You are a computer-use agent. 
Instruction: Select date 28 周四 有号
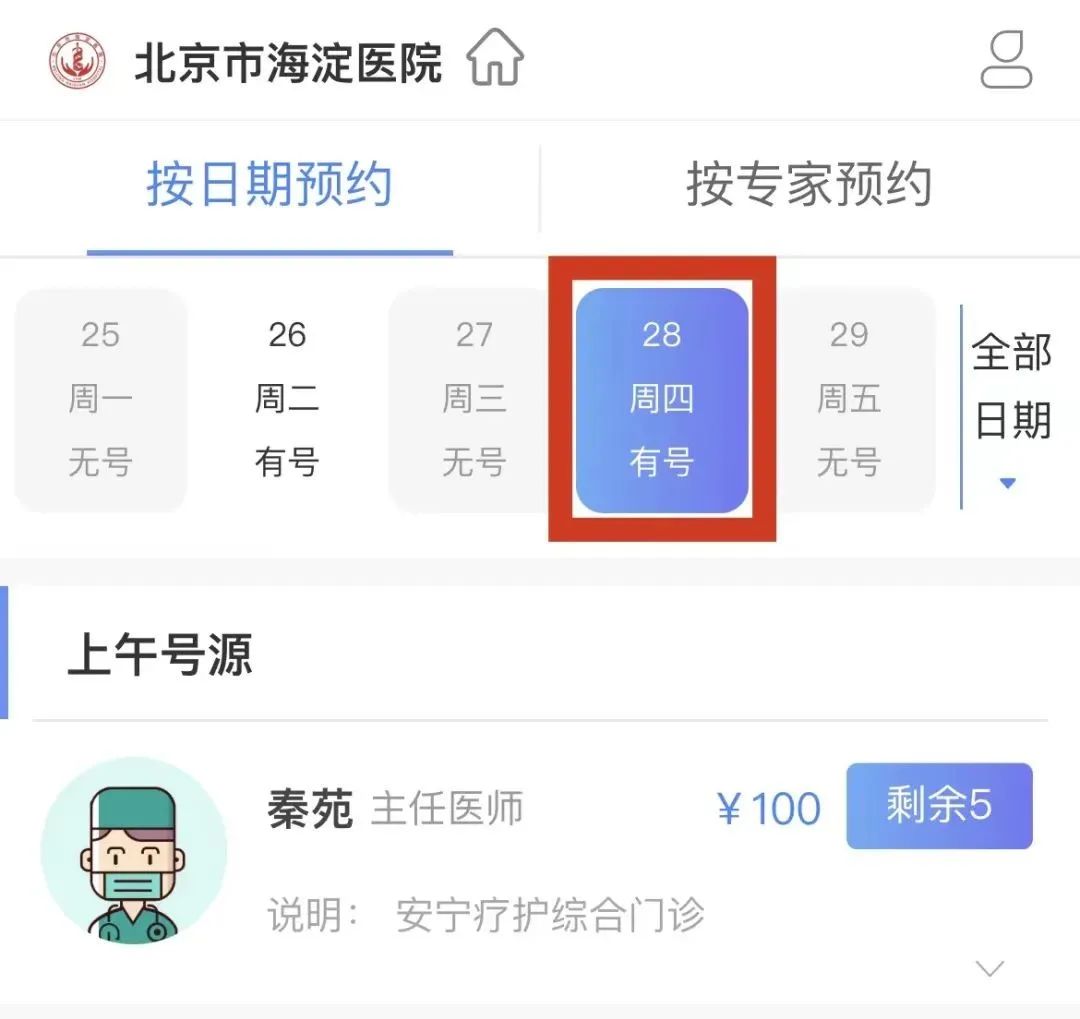[x=661, y=399]
